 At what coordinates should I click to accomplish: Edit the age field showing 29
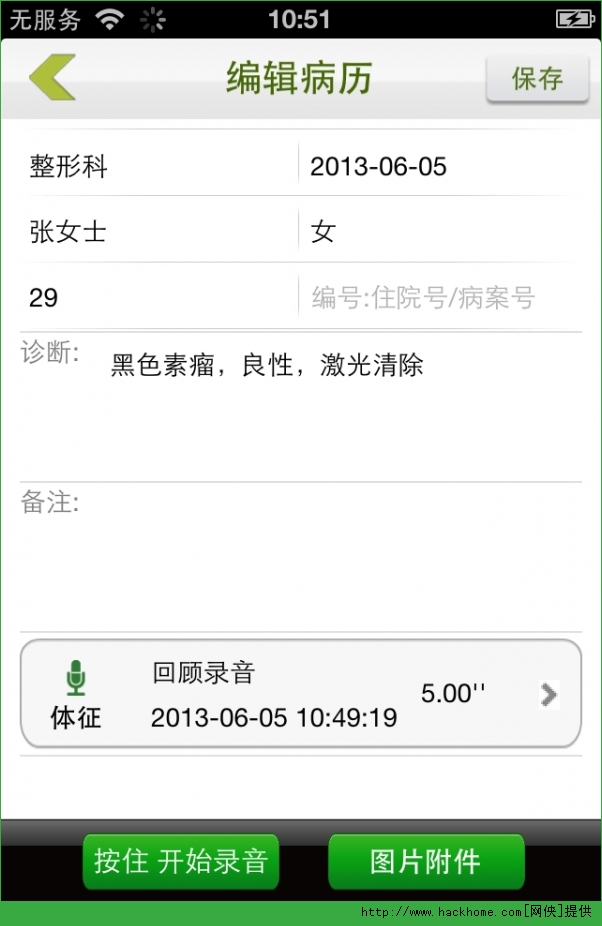[160, 297]
